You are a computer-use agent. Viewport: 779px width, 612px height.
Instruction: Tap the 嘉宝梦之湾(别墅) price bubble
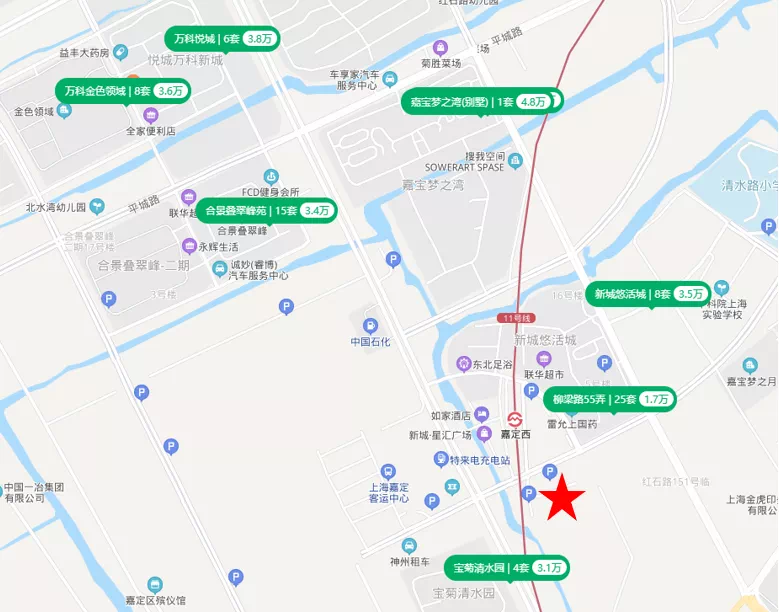[482, 101]
